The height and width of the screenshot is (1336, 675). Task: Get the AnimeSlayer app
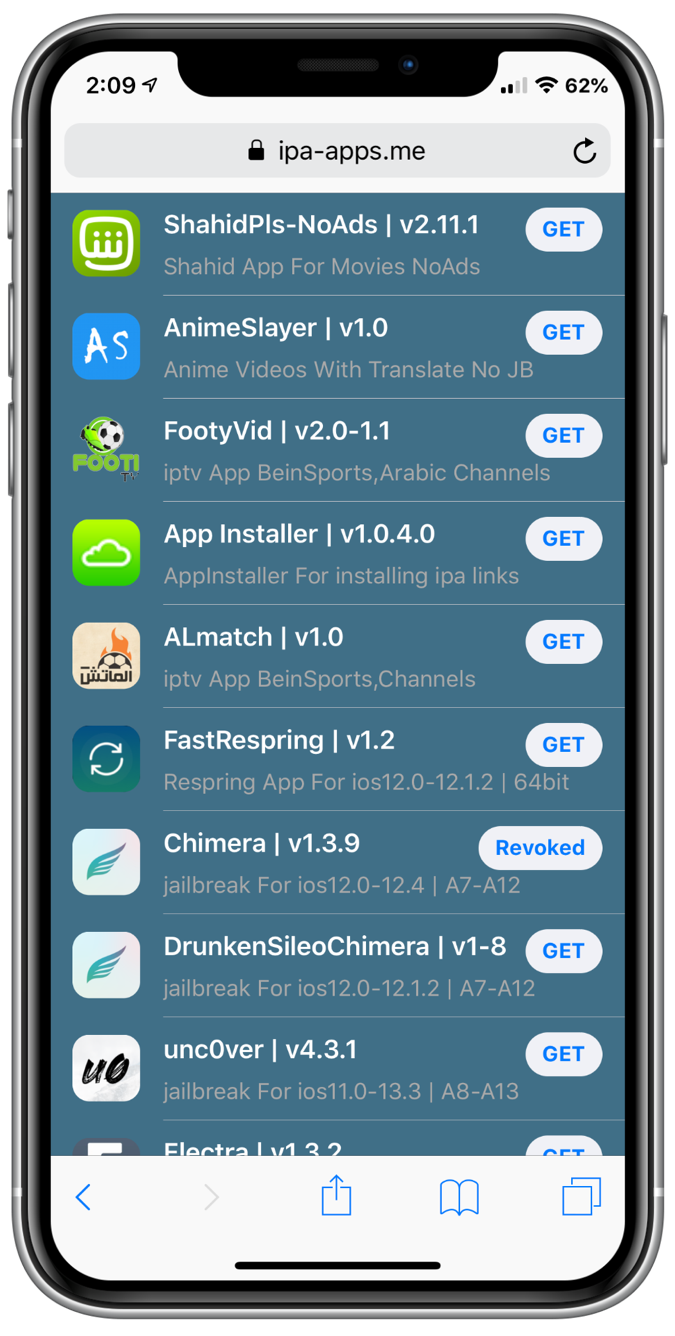click(563, 332)
